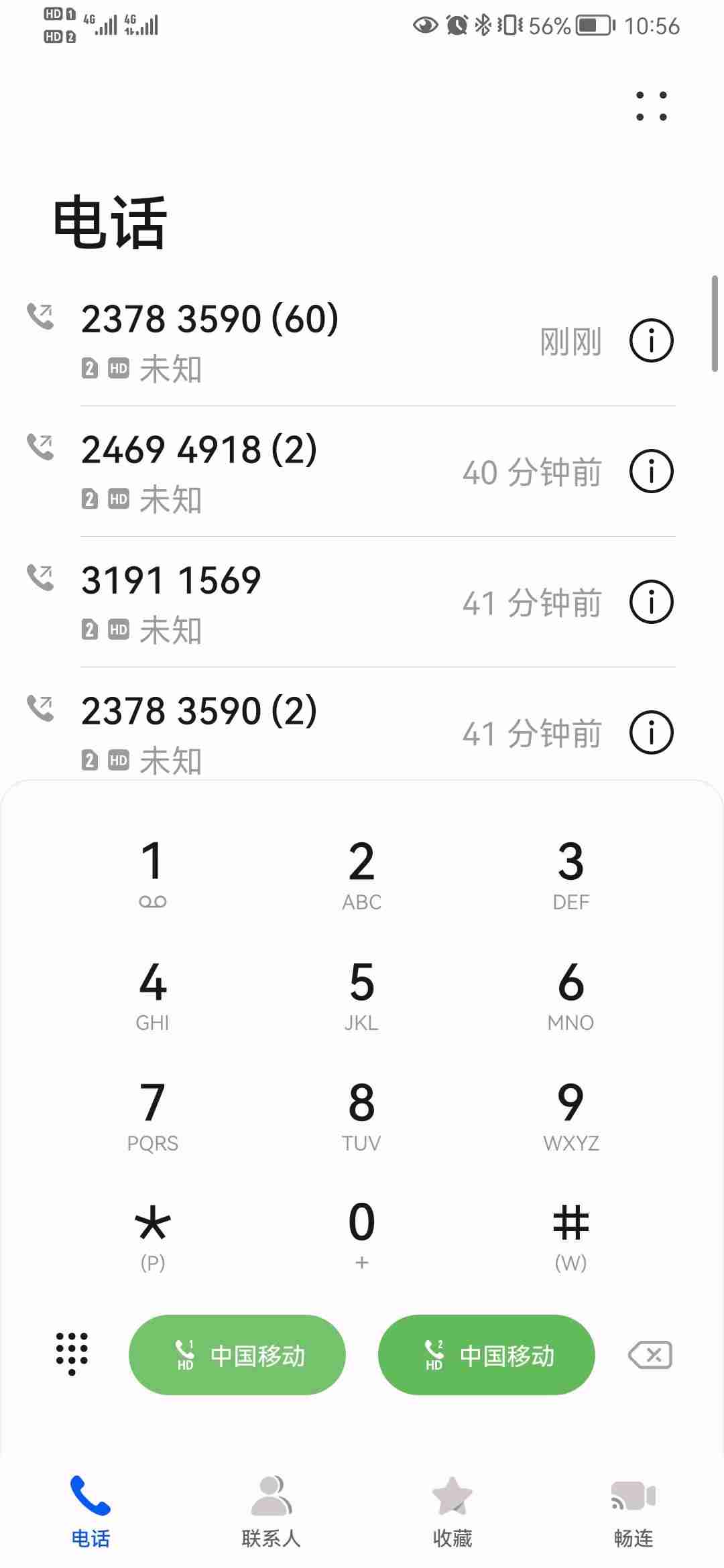
Task: Select the 电话 tab
Action: 90,1512
